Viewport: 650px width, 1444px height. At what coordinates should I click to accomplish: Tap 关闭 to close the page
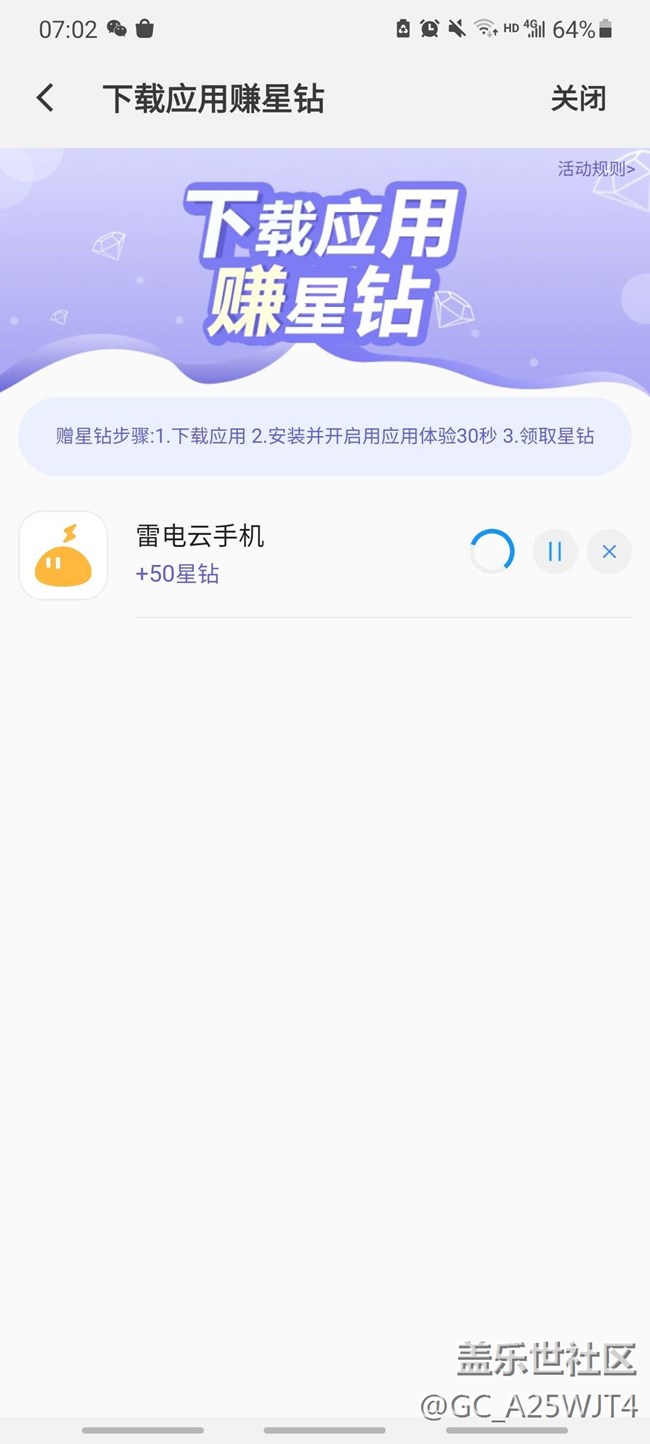(578, 98)
